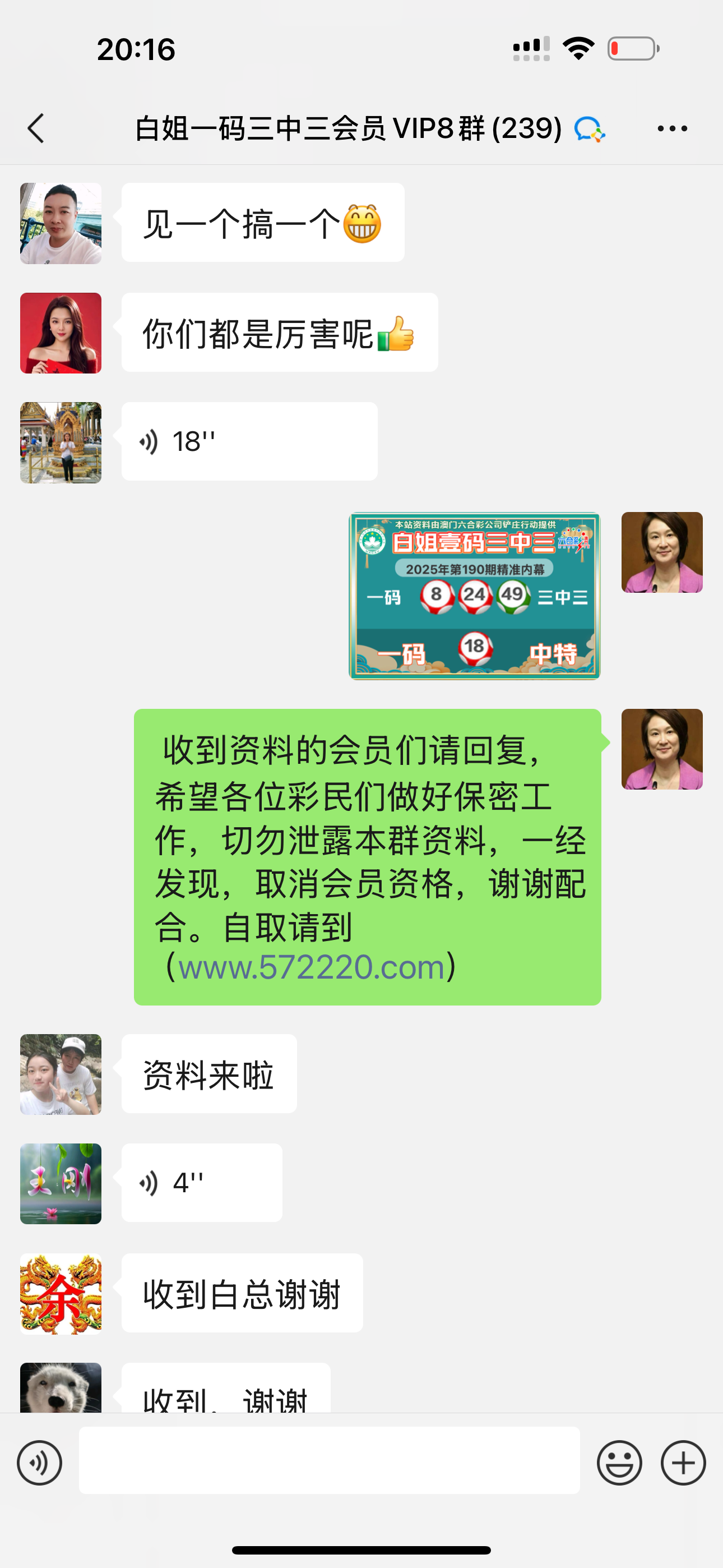The height and width of the screenshot is (1568, 723).
Task: Play the 4-second voice message
Action: tap(201, 1183)
